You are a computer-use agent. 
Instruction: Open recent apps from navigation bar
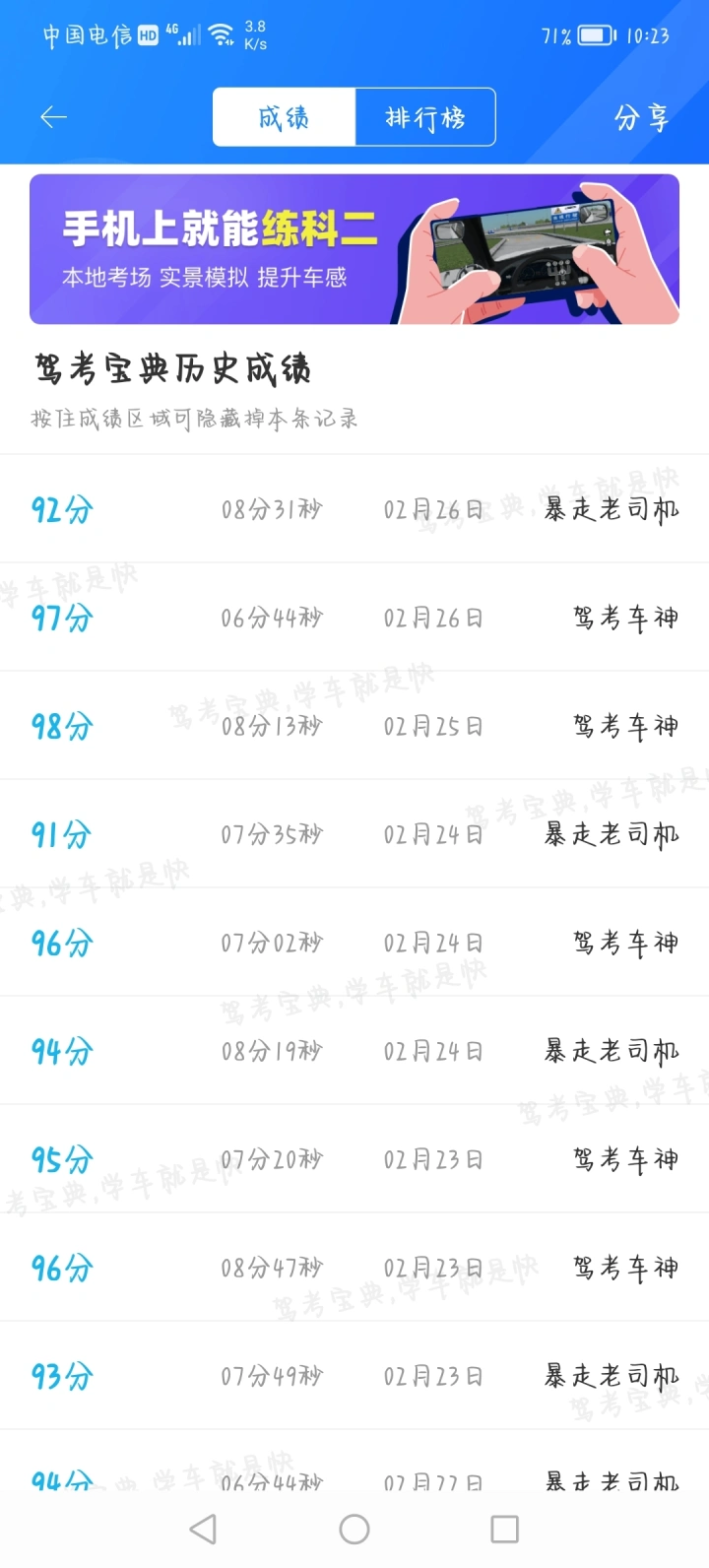pyautogui.click(x=504, y=1530)
